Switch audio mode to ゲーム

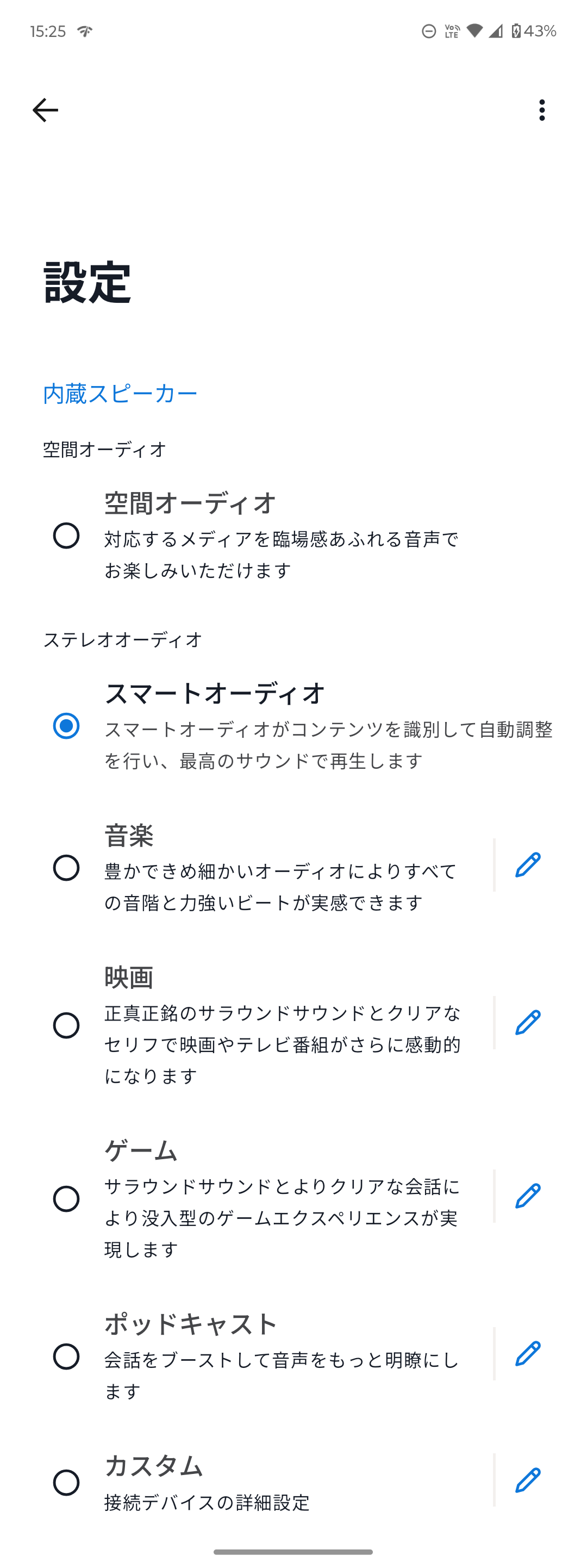[x=66, y=1198]
